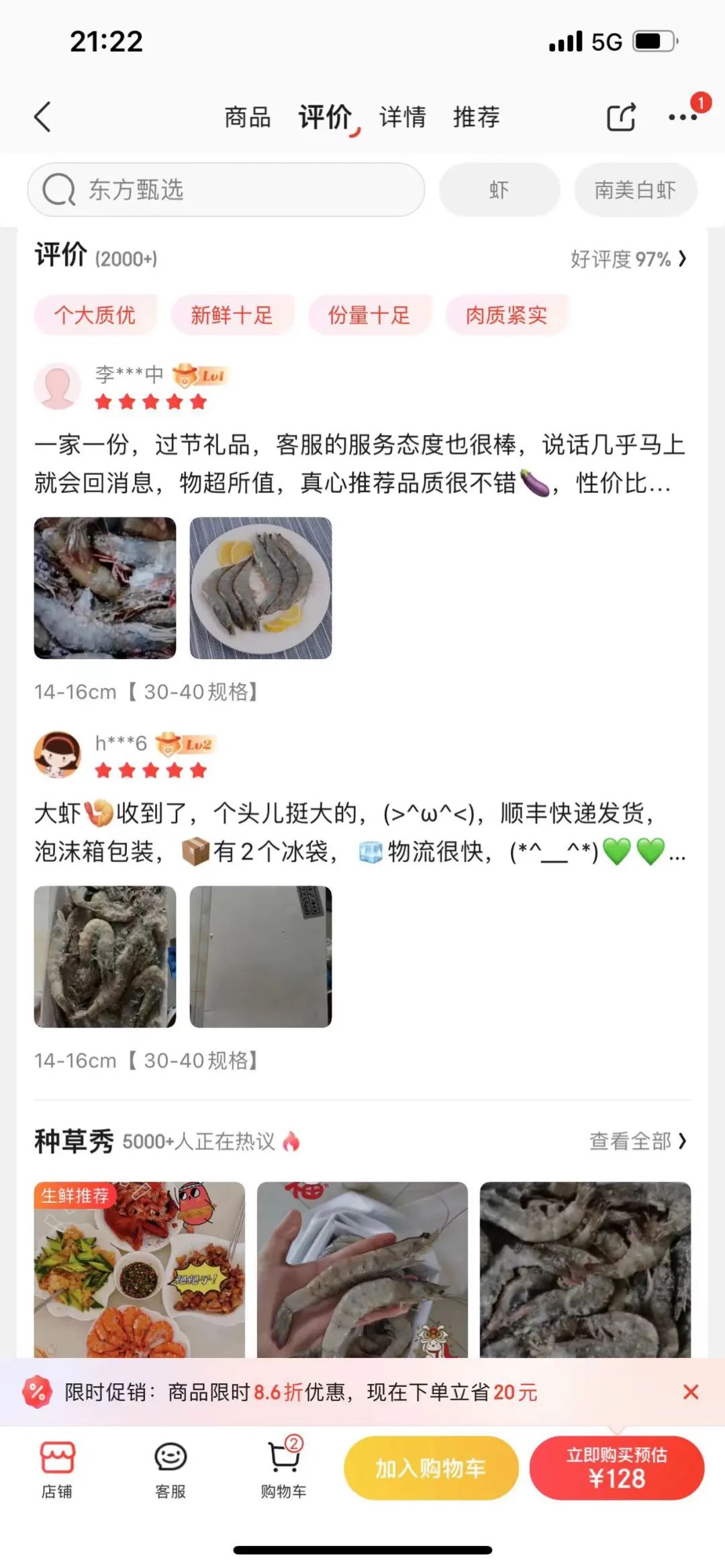The height and width of the screenshot is (1568, 725).
Task: Filter reviews by 个大质优 tag
Action: (95, 315)
